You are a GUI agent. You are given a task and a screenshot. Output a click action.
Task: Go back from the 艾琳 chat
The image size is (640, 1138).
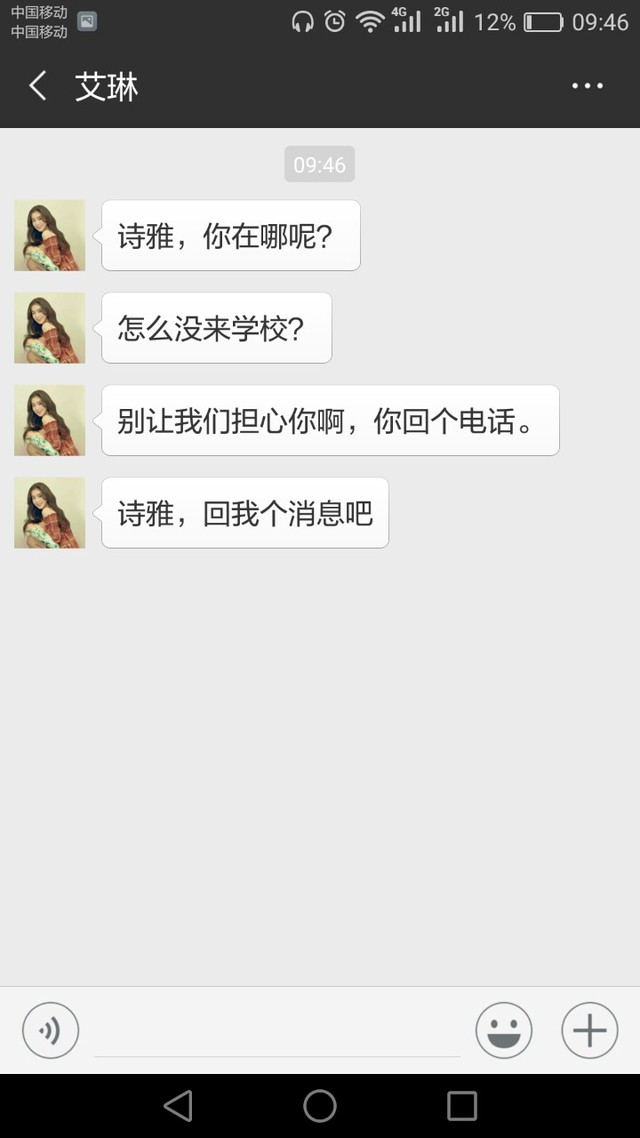(x=38, y=86)
